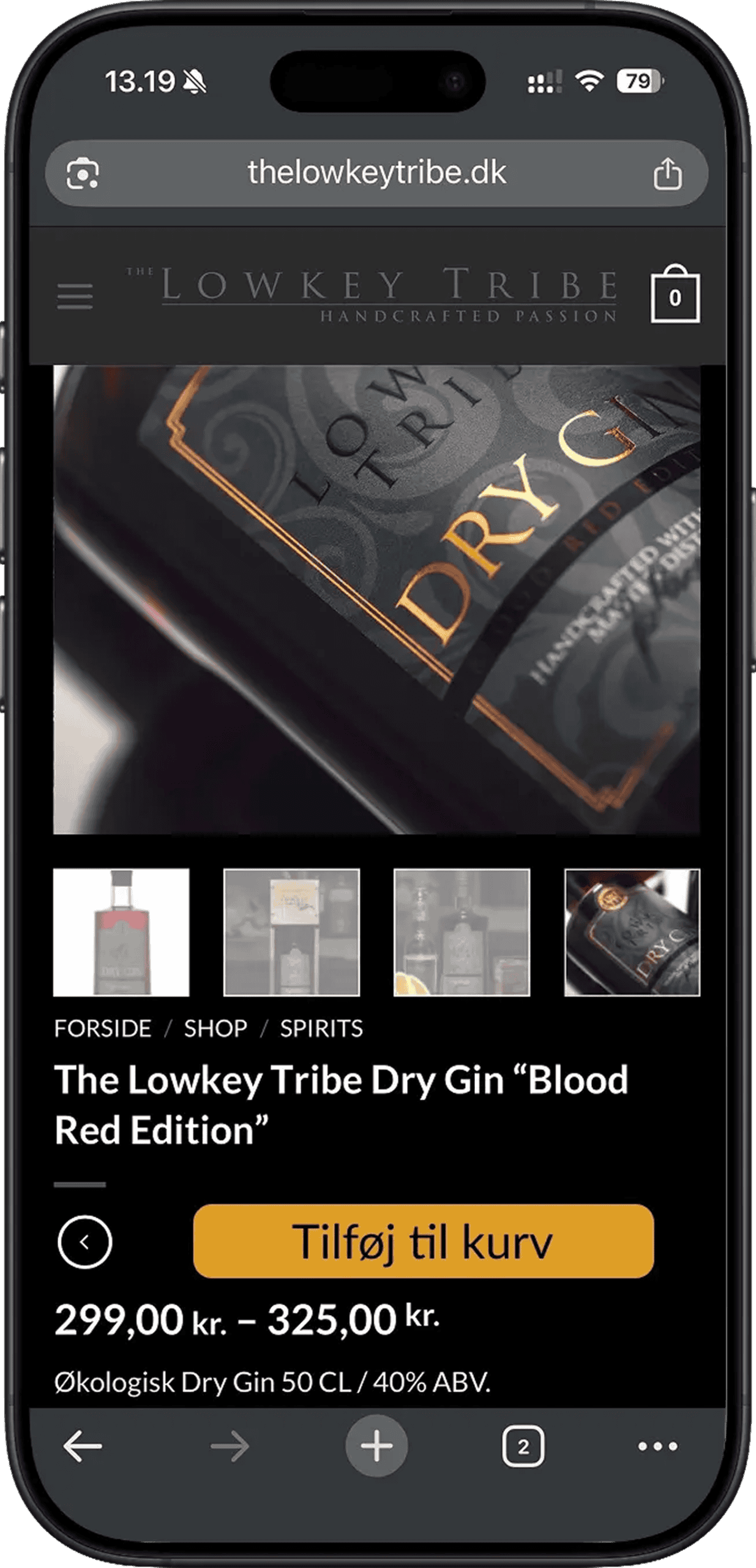
Task: Open the main product image
Action: [376, 600]
